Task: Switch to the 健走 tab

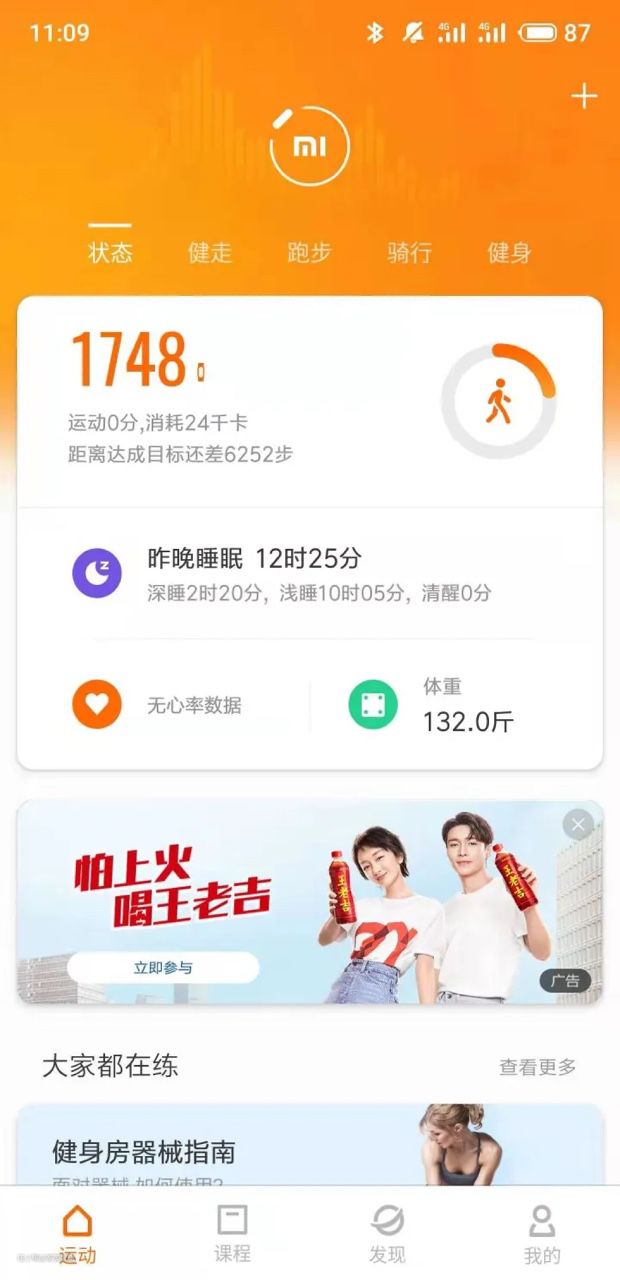Action: (x=209, y=253)
